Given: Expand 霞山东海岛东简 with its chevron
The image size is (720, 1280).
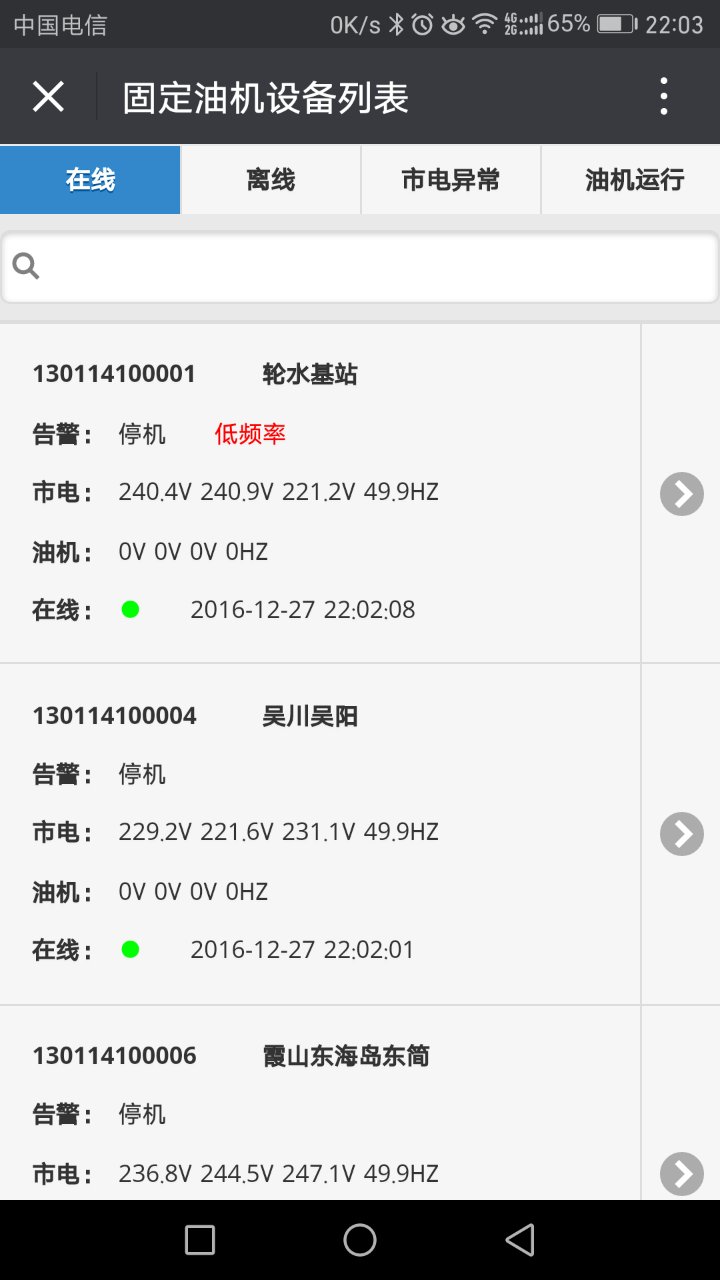Looking at the screenshot, I should [x=681, y=1173].
